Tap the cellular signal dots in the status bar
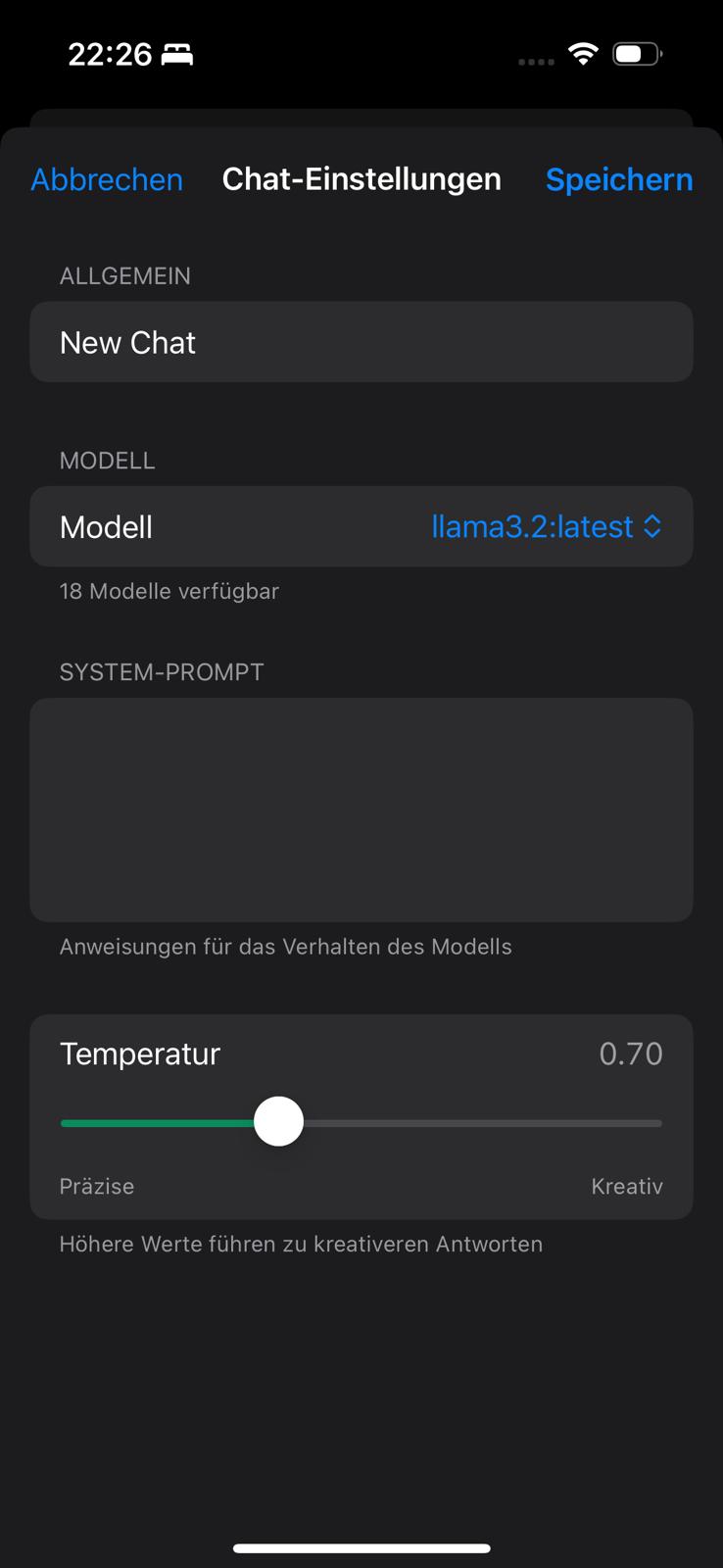The width and height of the screenshot is (723, 1568). (x=535, y=61)
